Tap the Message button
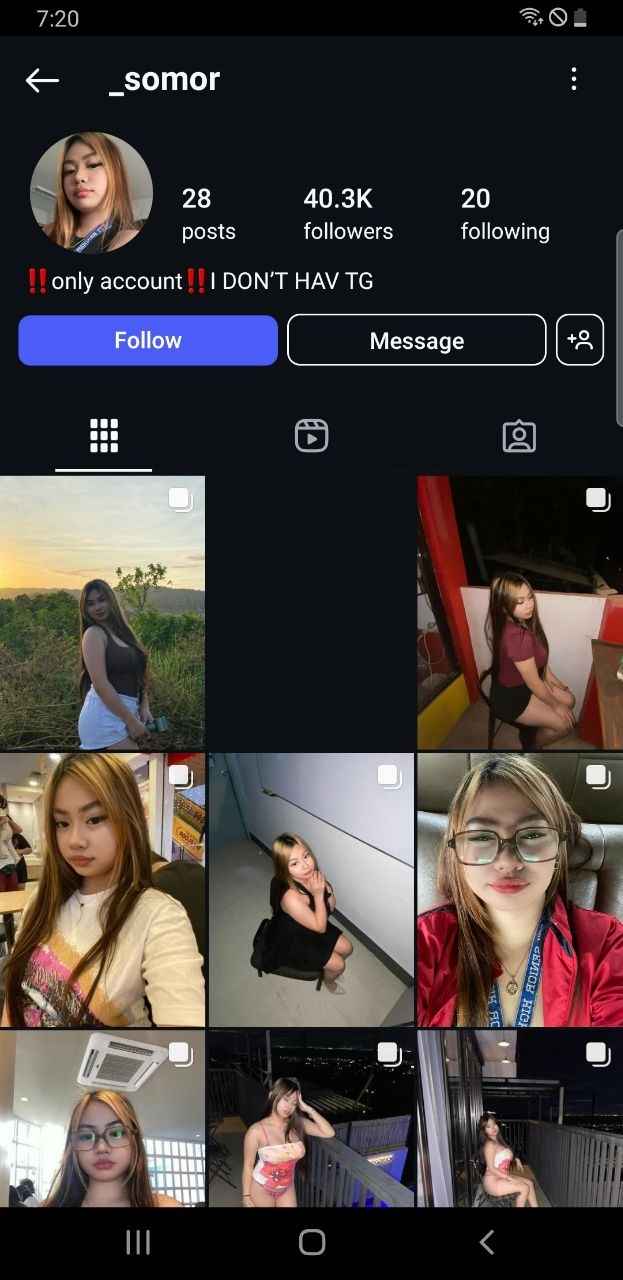The height and width of the screenshot is (1280, 623). pos(416,341)
